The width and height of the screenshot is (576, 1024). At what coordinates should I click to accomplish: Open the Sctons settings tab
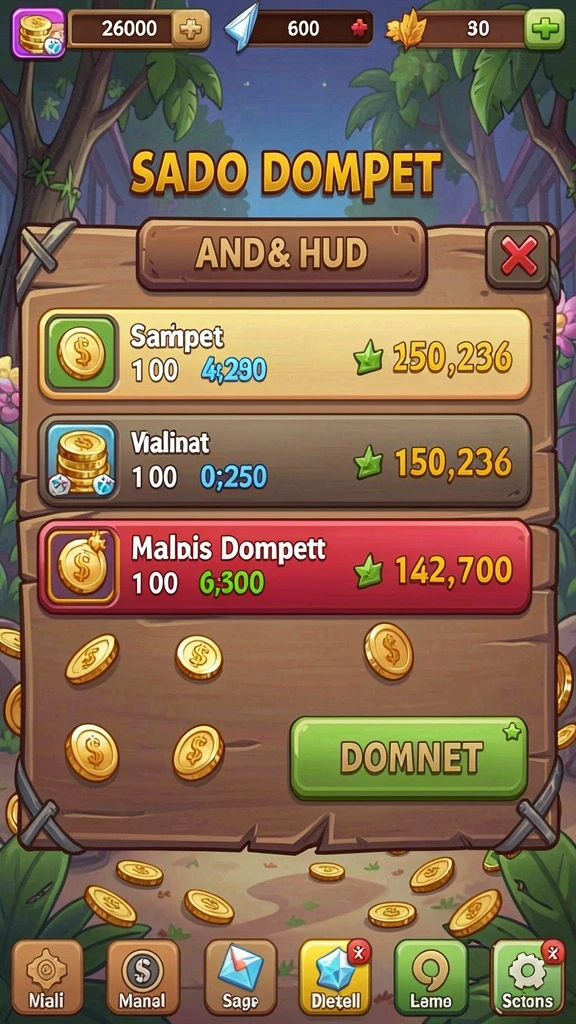(527, 976)
